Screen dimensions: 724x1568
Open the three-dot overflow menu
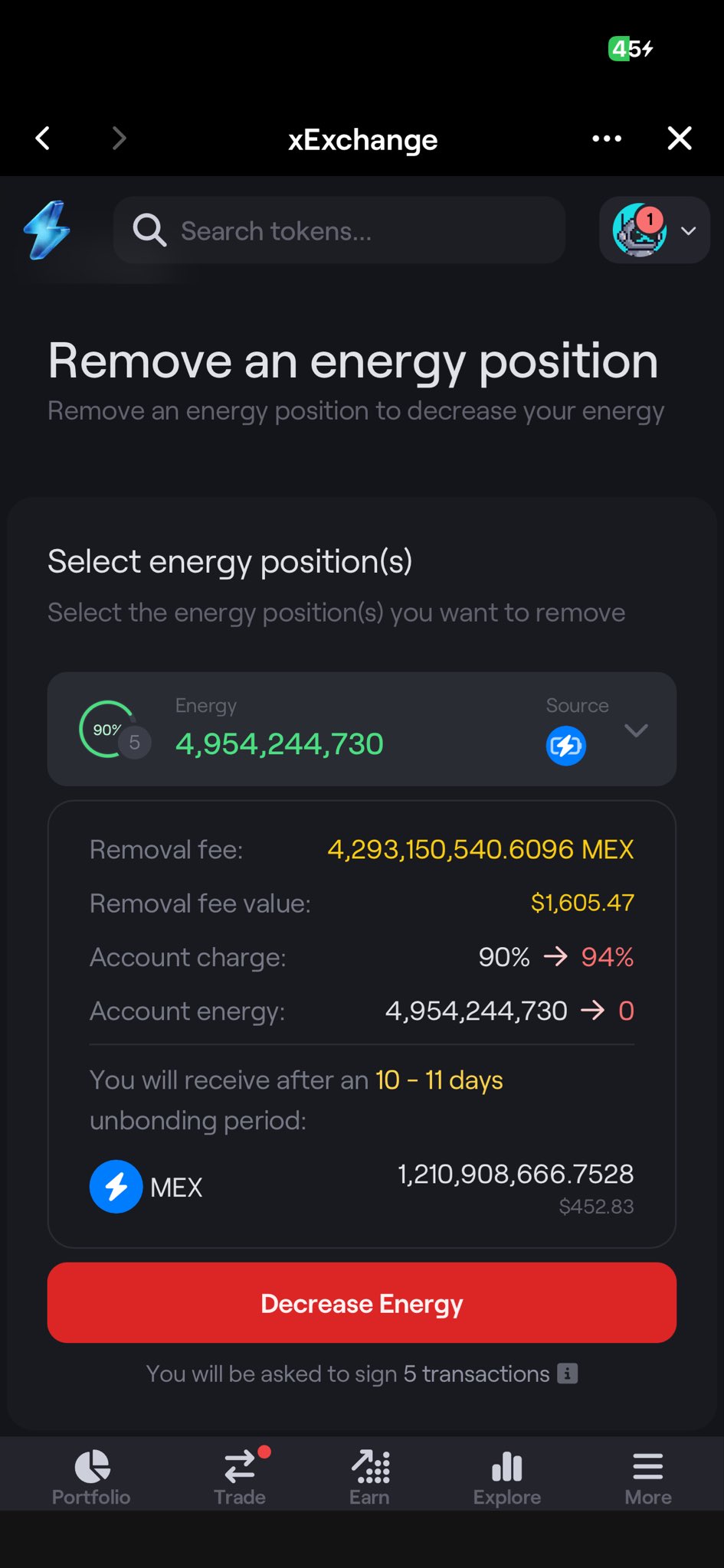[x=607, y=139]
